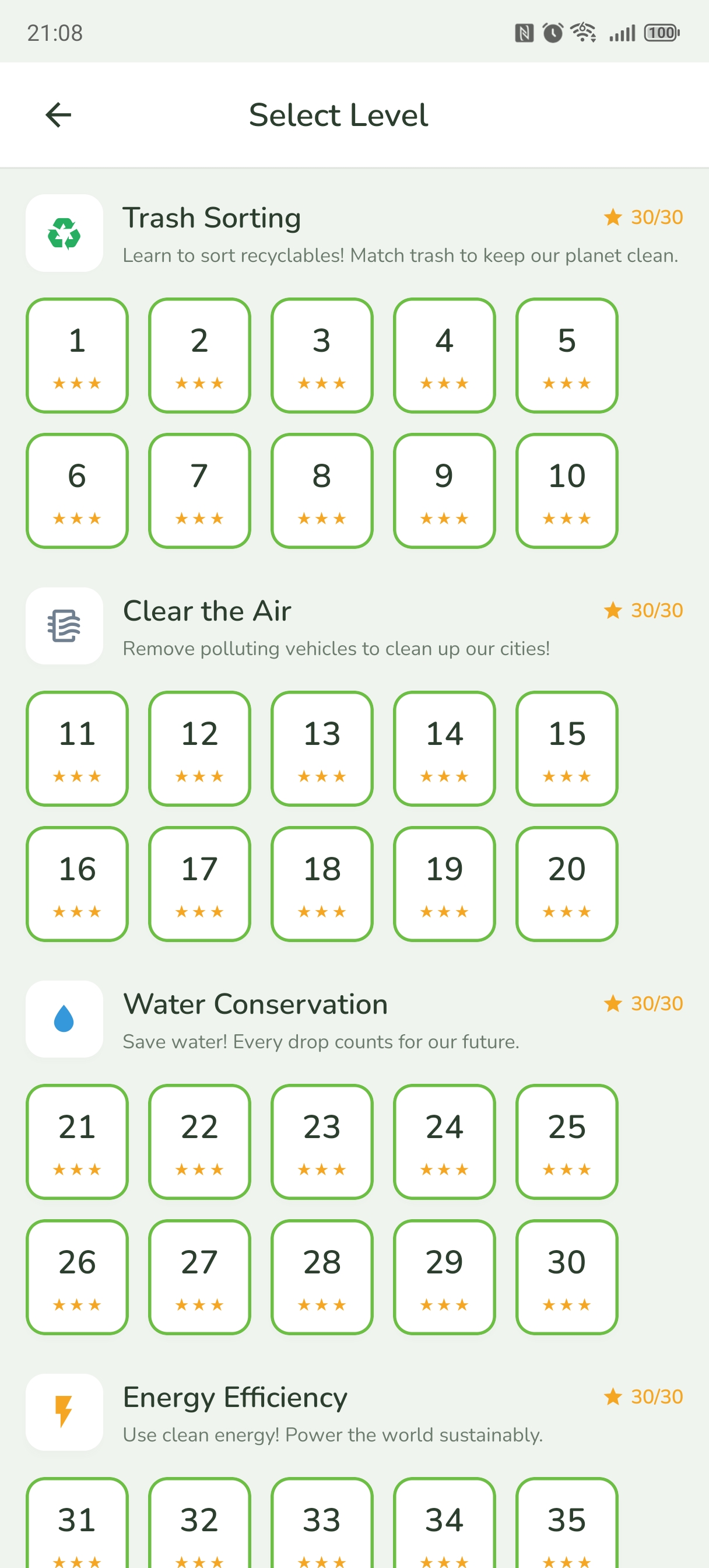Click the Select Level title text
The image size is (709, 1568).
coord(338,114)
